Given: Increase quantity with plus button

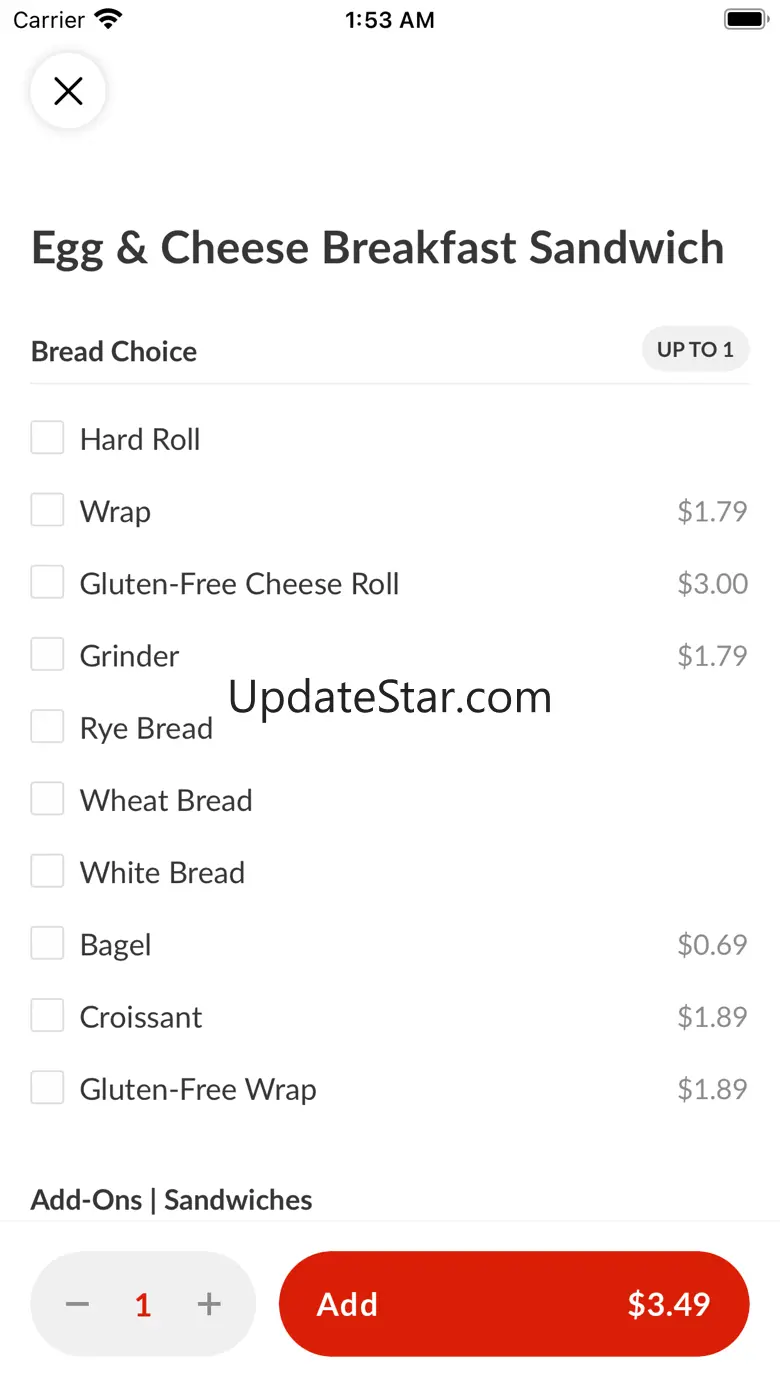Looking at the screenshot, I should 209,1304.
